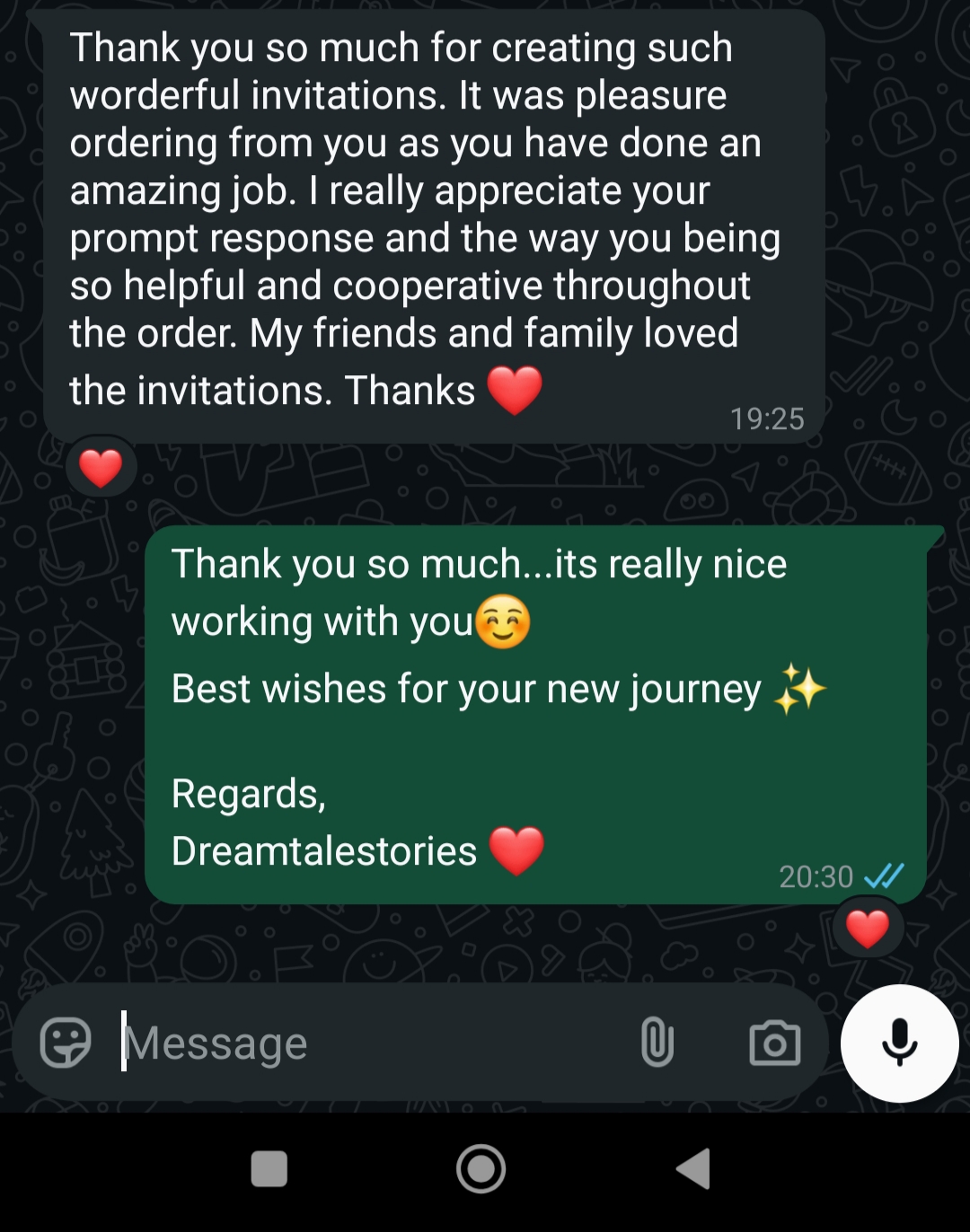Open recent apps from navigation bar
The width and height of the screenshot is (970, 1232).
click(x=269, y=1168)
